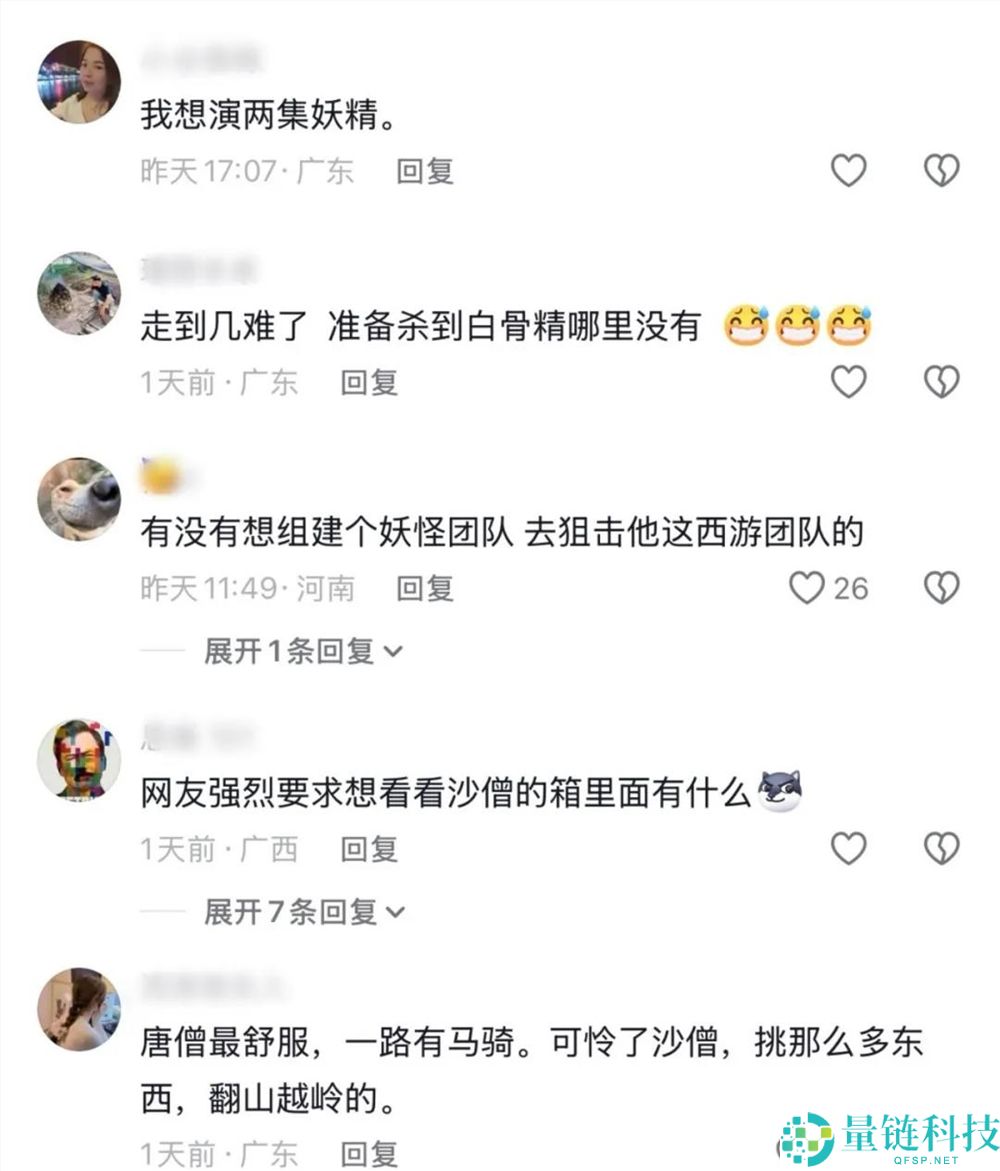Image resolution: width=1000 pixels, height=1171 pixels.
Task: Like the 沙僧的箱 comment
Action: tap(848, 849)
